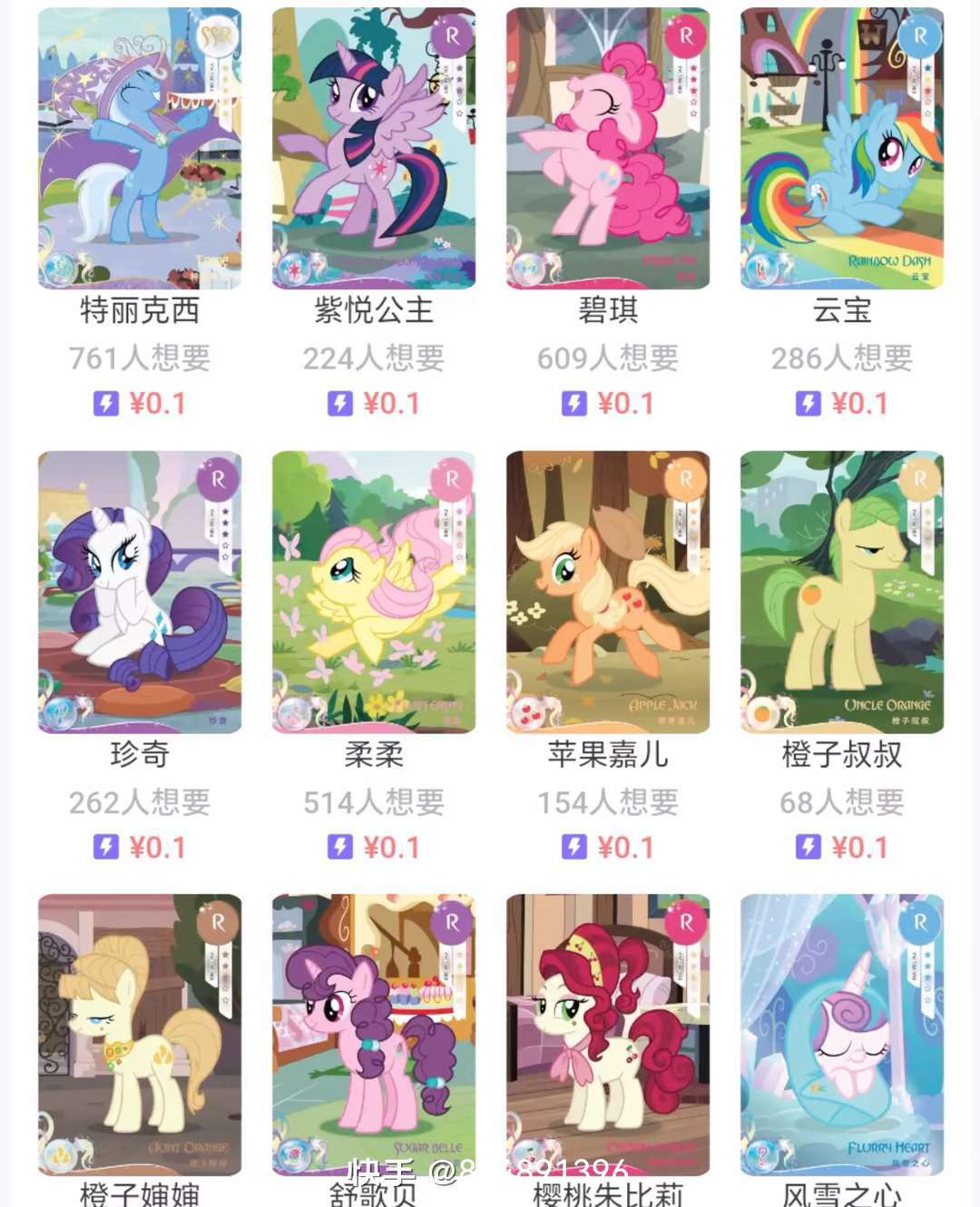The width and height of the screenshot is (980, 1207).
Task: Open the 特丽克西 card listing
Action: pos(140,149)
